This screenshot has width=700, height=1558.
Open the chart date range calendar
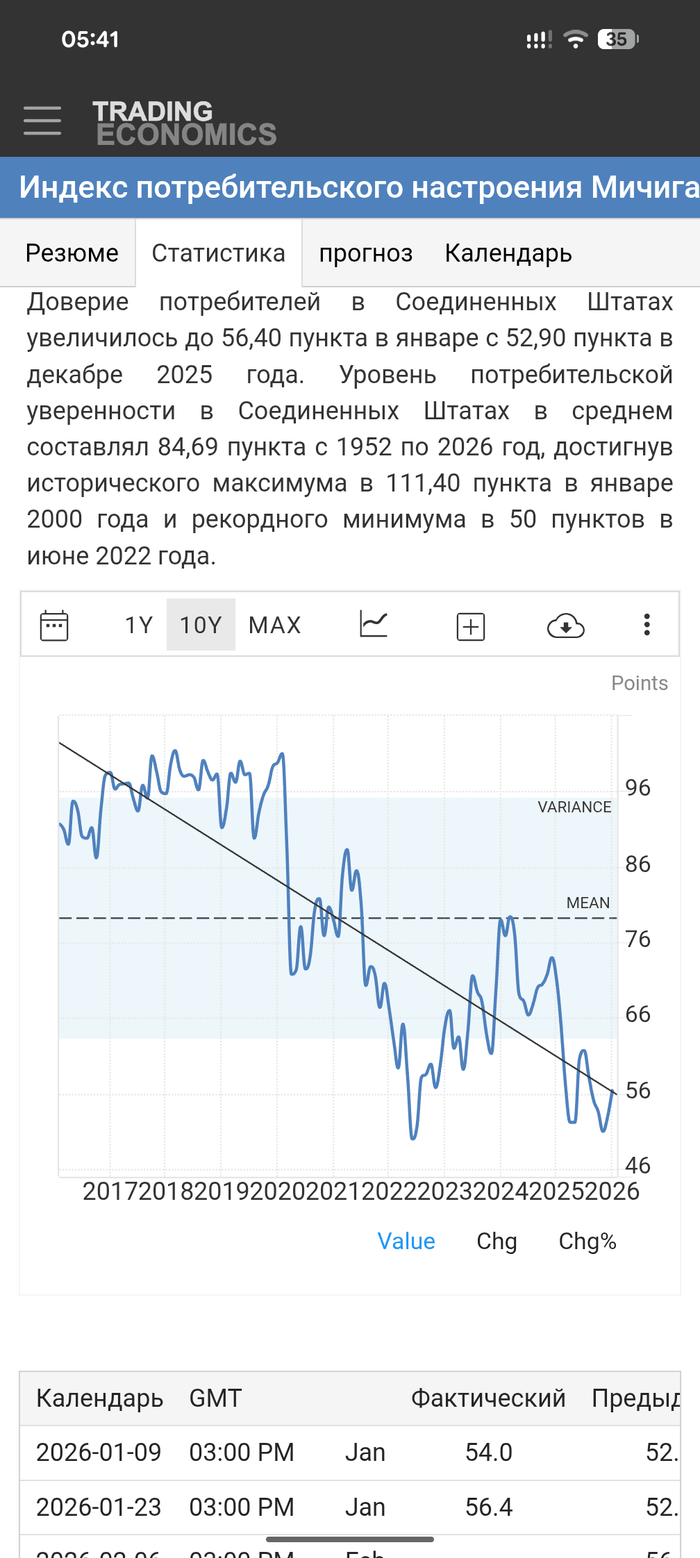coord(54,626)
